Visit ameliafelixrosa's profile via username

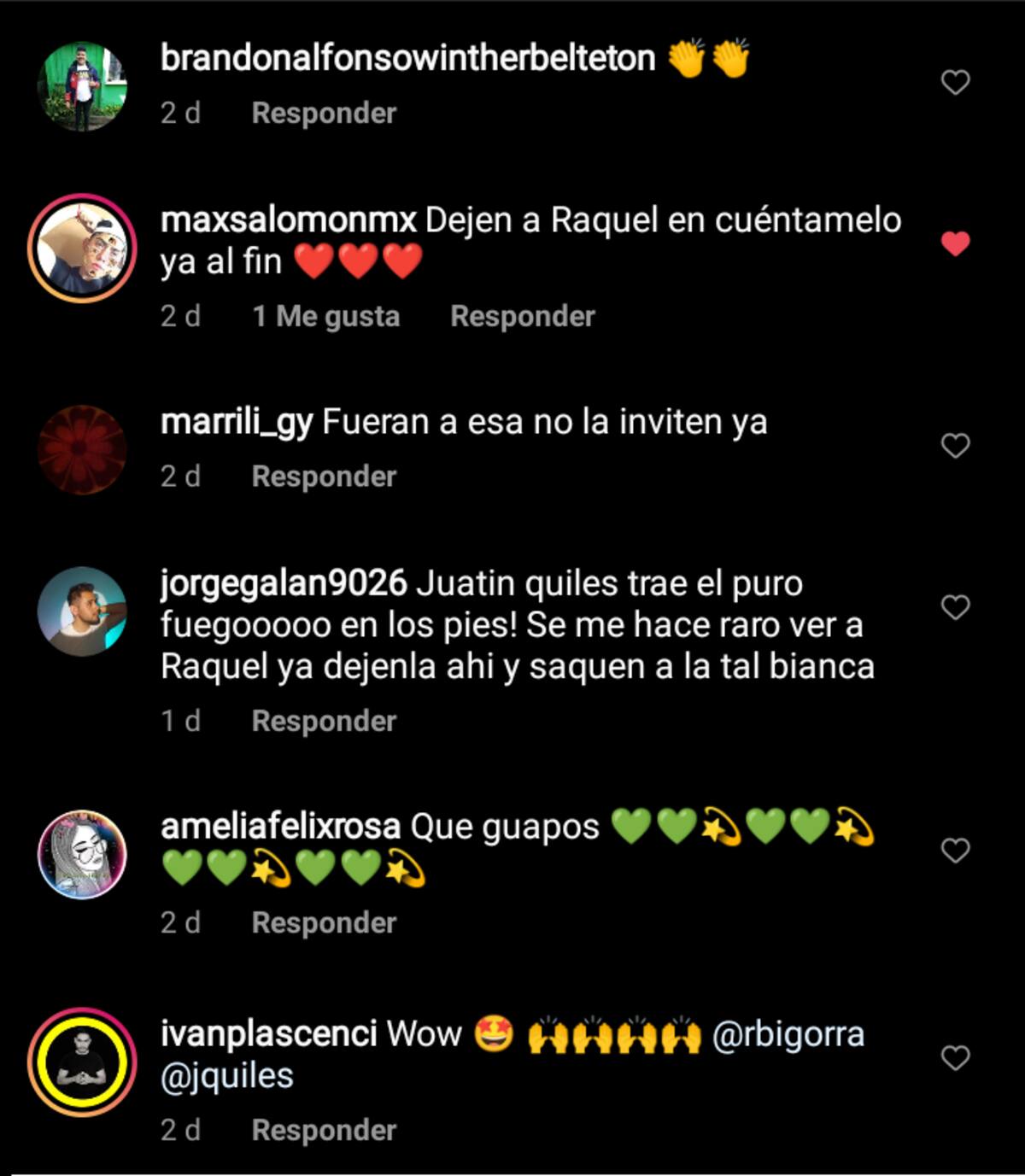280,827
